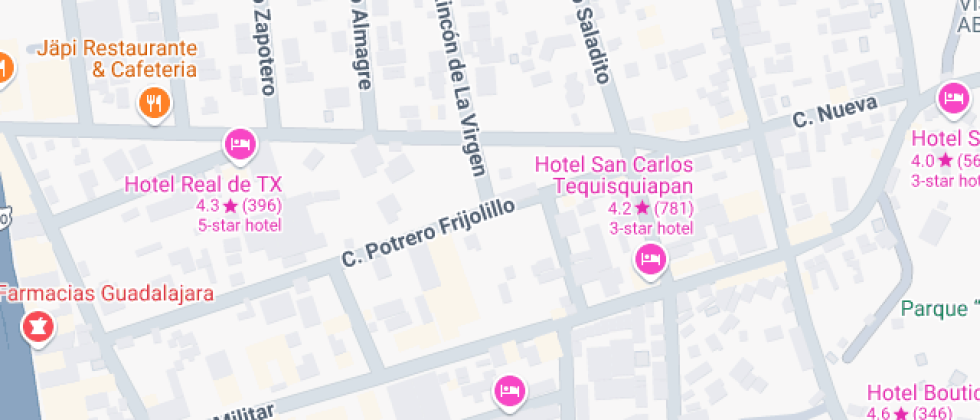The height and width of the screenshot is (420, 980).
Task: Open the hotel pin near C. Nueva
Action: [x=953, y=99]
